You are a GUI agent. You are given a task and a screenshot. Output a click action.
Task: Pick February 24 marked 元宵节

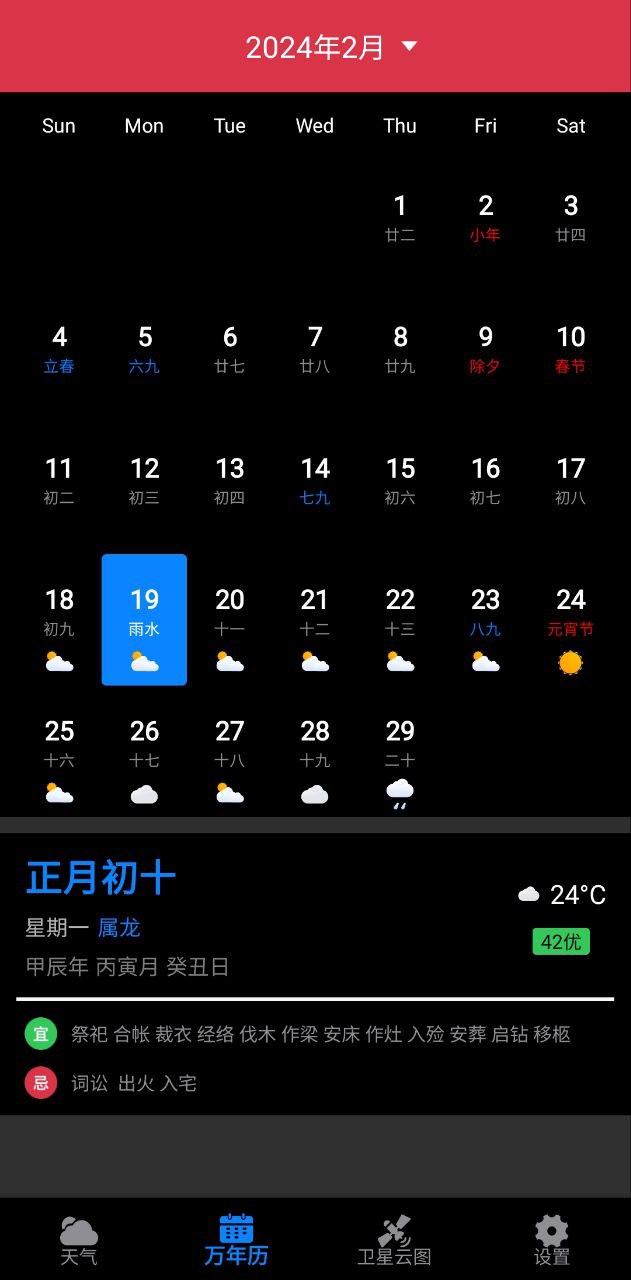pos(571,620)
